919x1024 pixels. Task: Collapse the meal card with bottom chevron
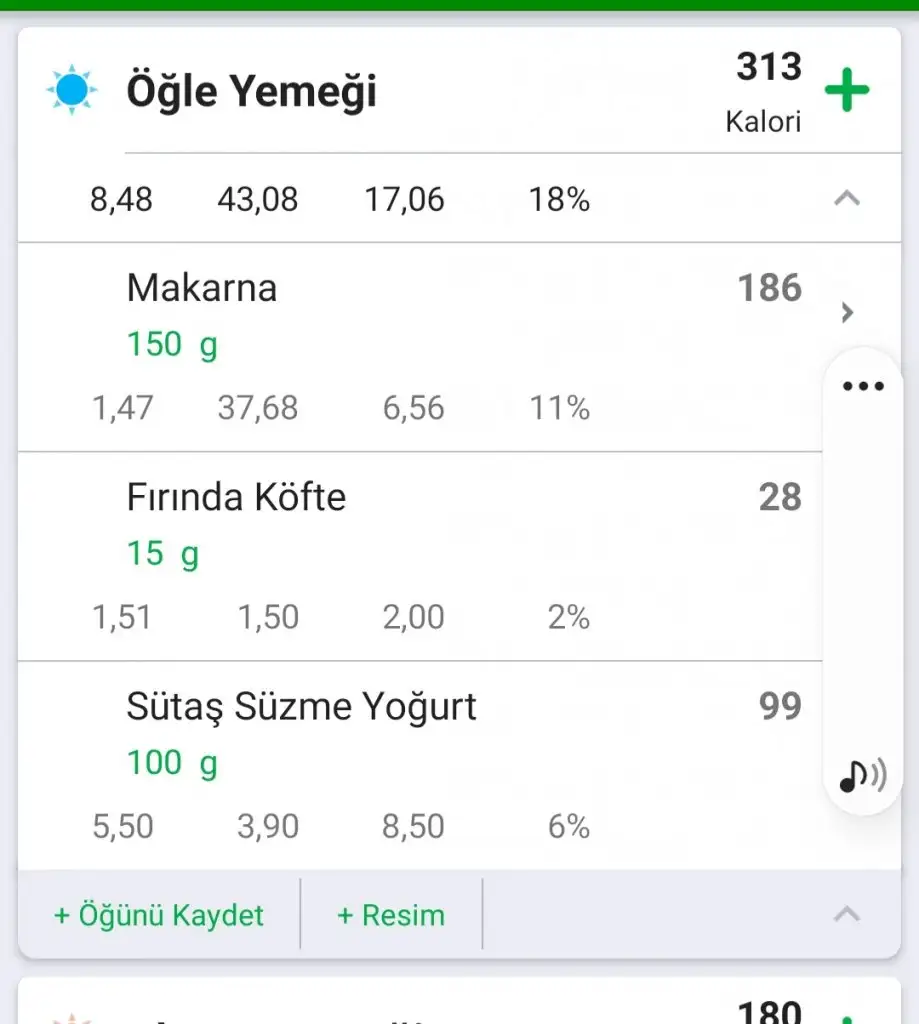click(x=846, y=914)
